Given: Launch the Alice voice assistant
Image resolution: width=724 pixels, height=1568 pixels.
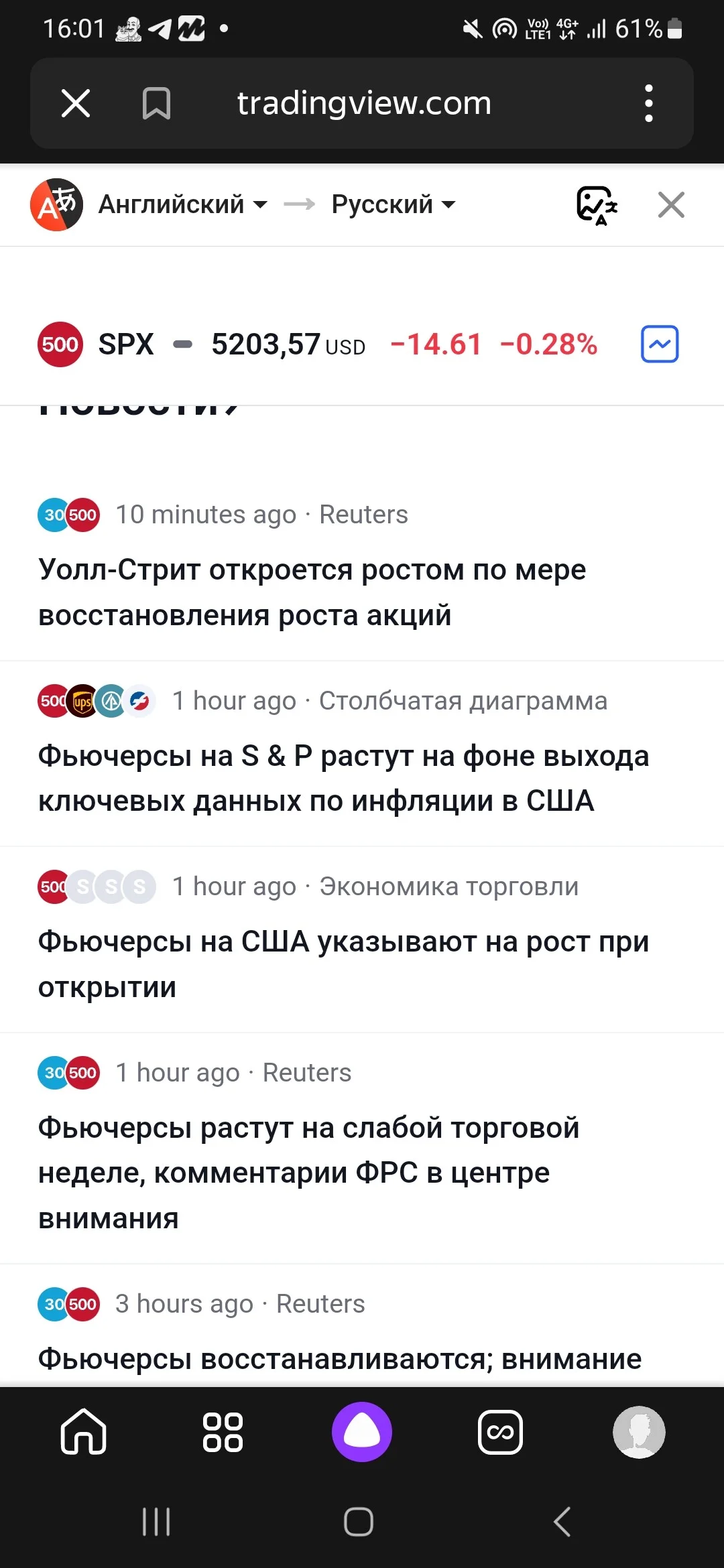Looking at the screenshot, I should point(362,1432).
